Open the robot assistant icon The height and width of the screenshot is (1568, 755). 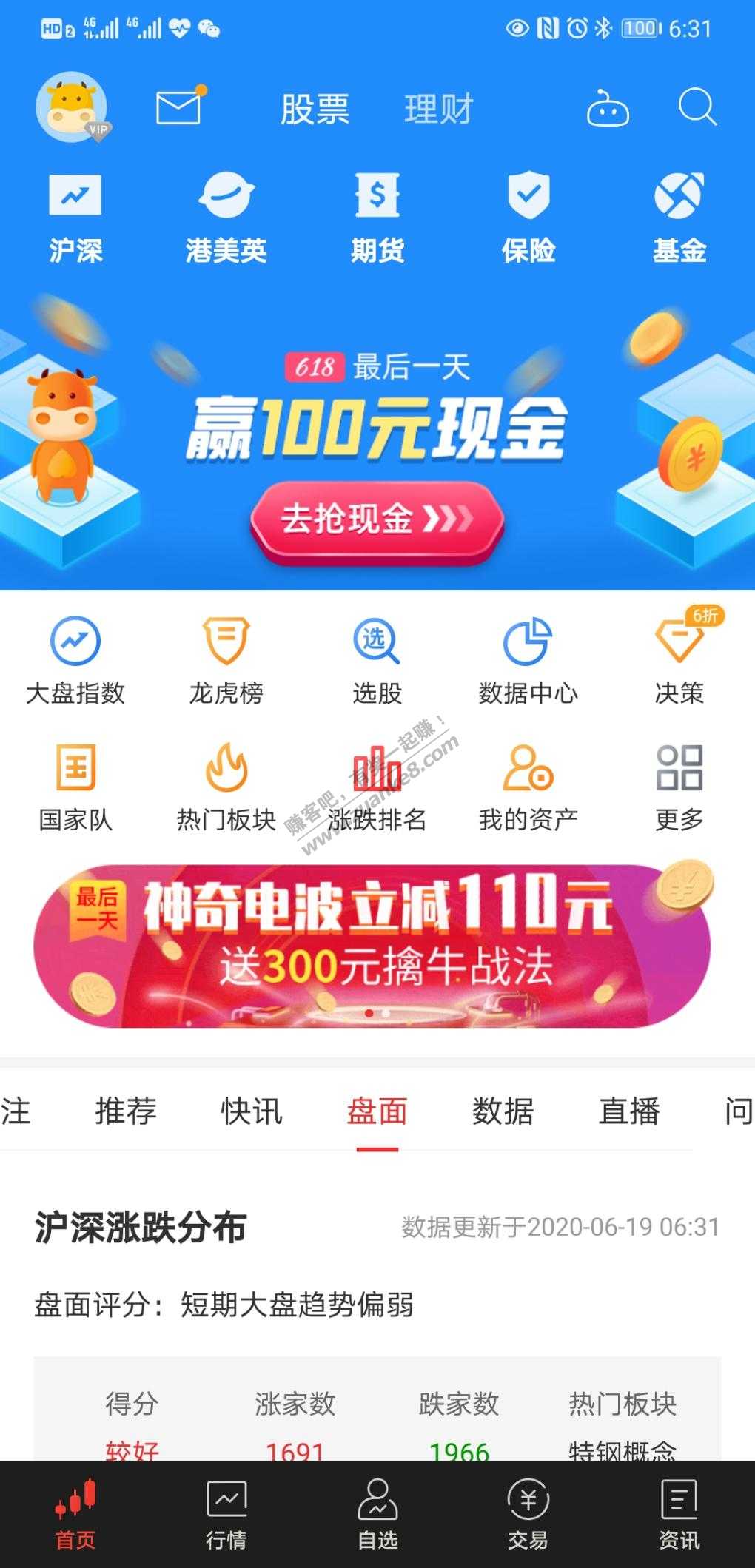click(x=608, y=110)
